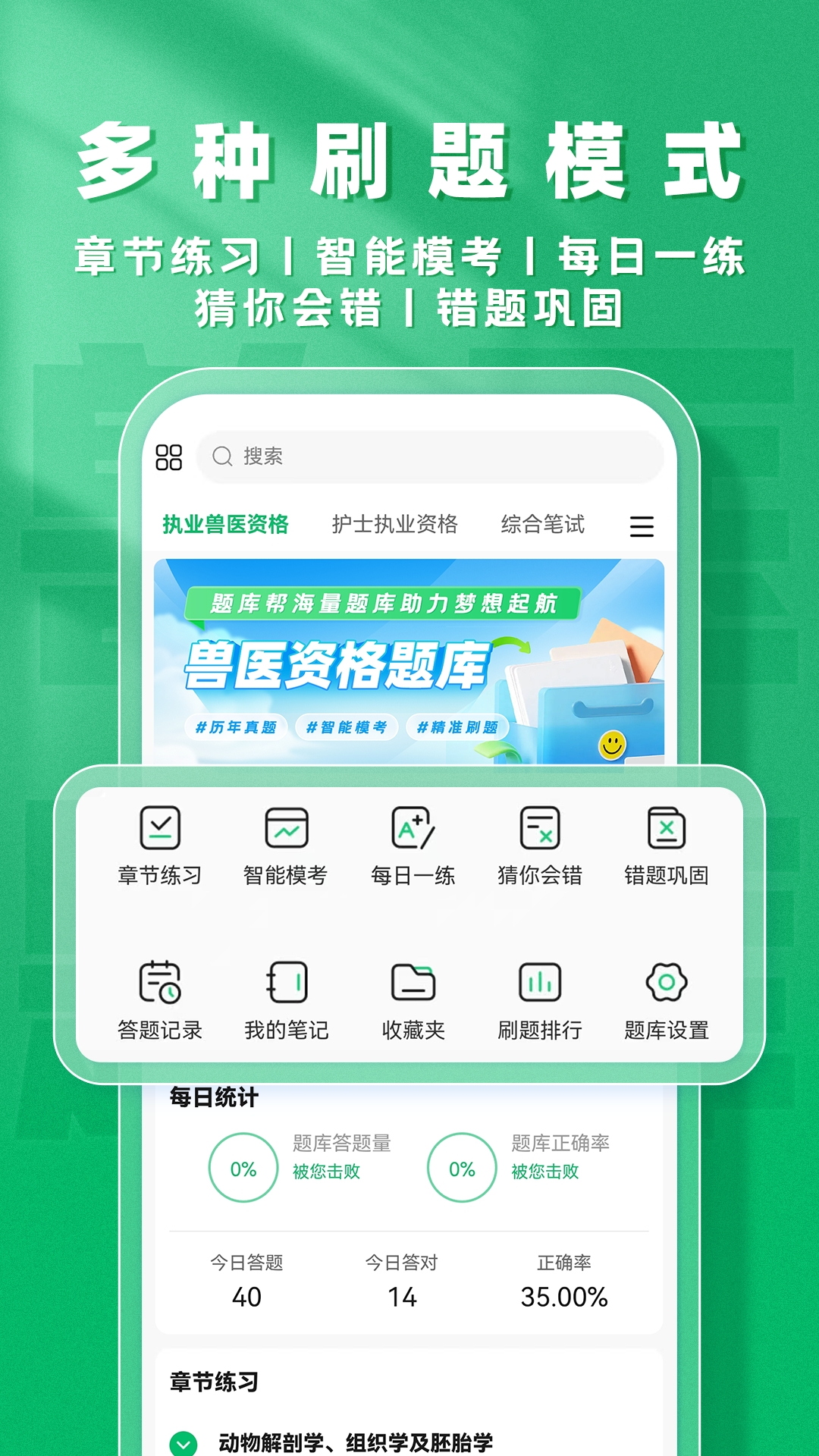Click the 题库正确率 progress circle
This screenshot has width=819, height=1456.
point(461,1166)
